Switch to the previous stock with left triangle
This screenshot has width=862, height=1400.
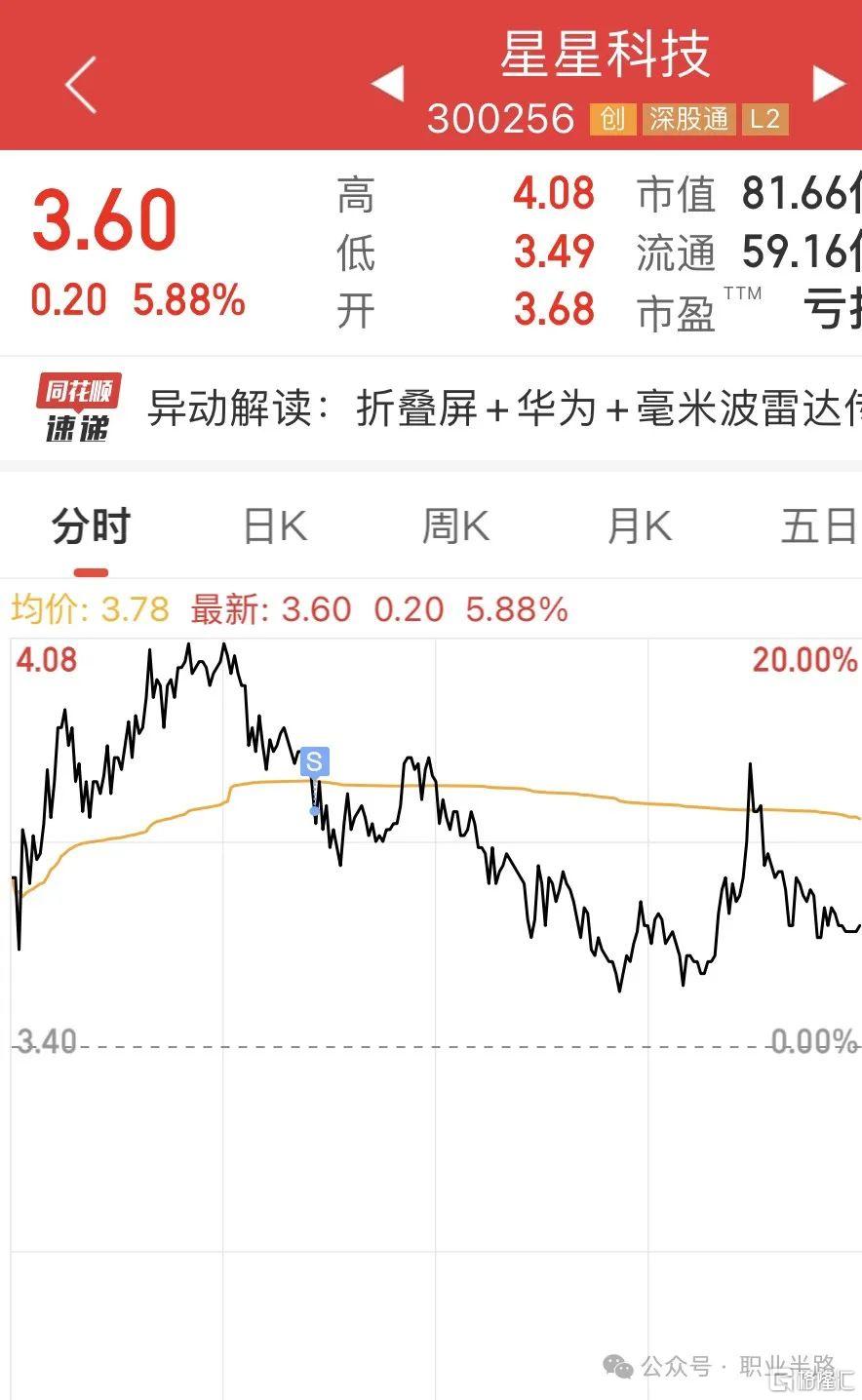coord(388,83)
